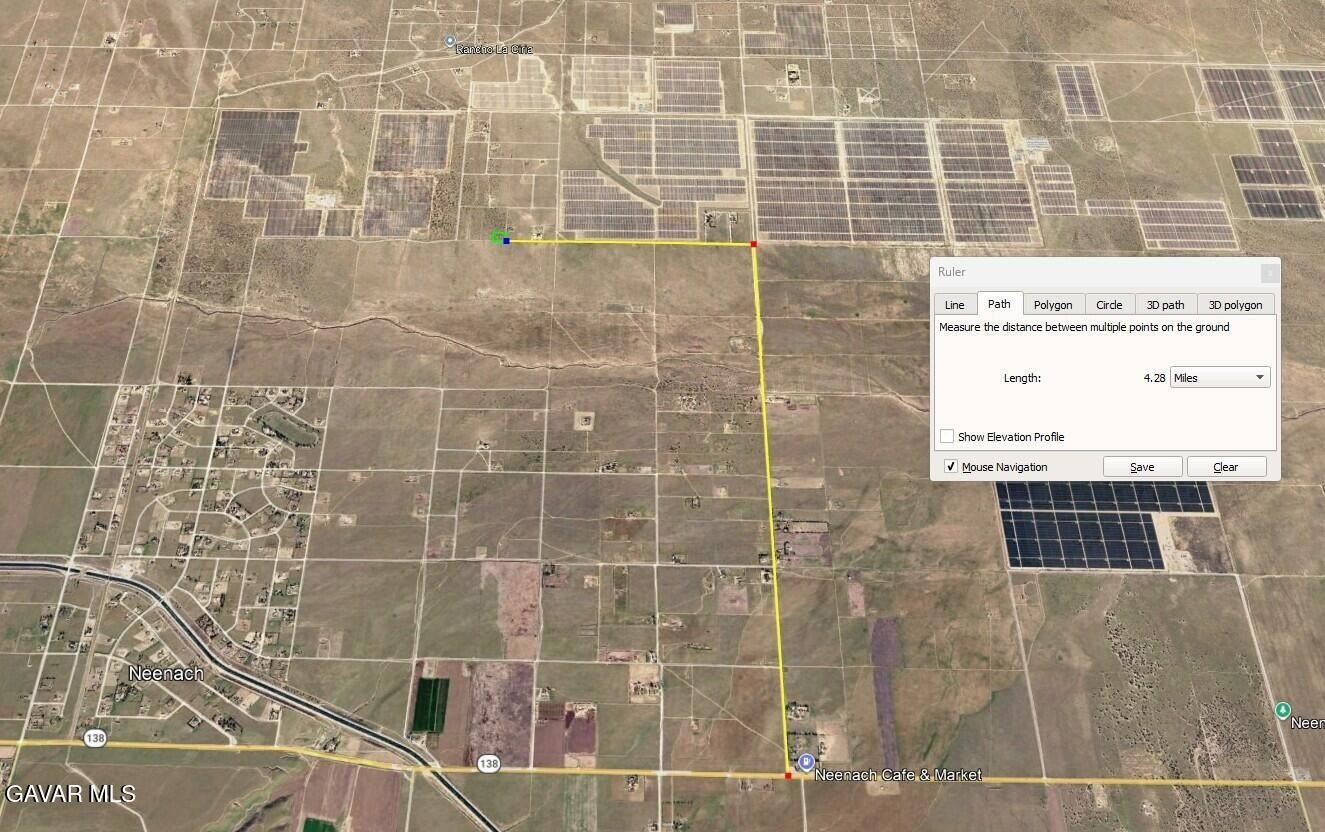This screenshot has height=832, width=1325.
Task: Uncheck the Mouse Navigation checkbox
Action: (951, 467)
